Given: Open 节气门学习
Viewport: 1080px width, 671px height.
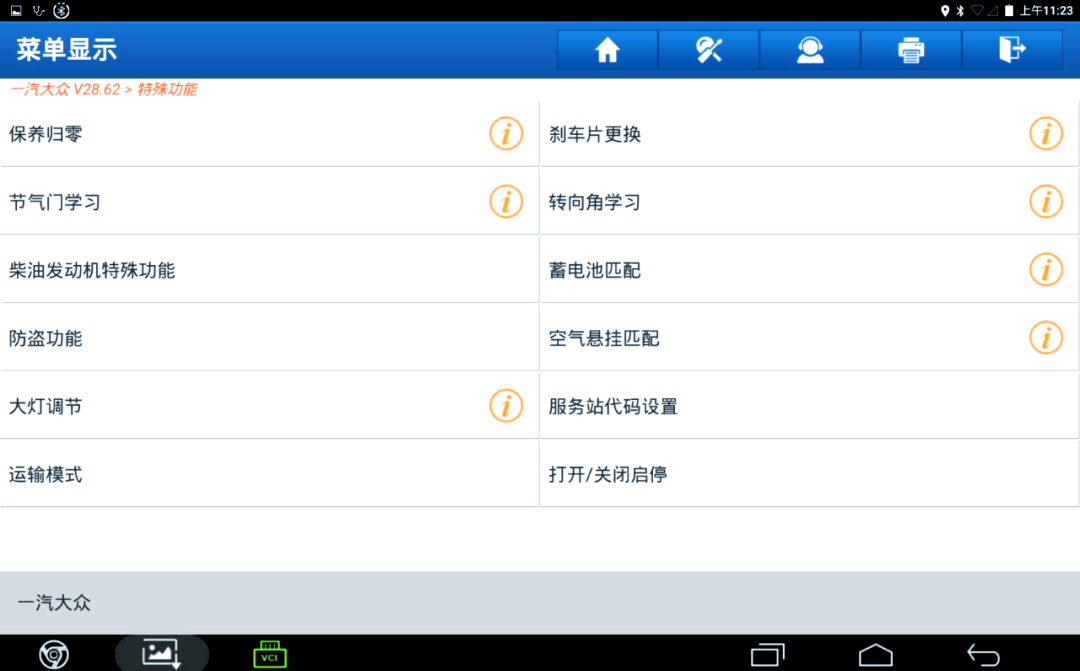Looking at the screenshot, I should point(55,202).
